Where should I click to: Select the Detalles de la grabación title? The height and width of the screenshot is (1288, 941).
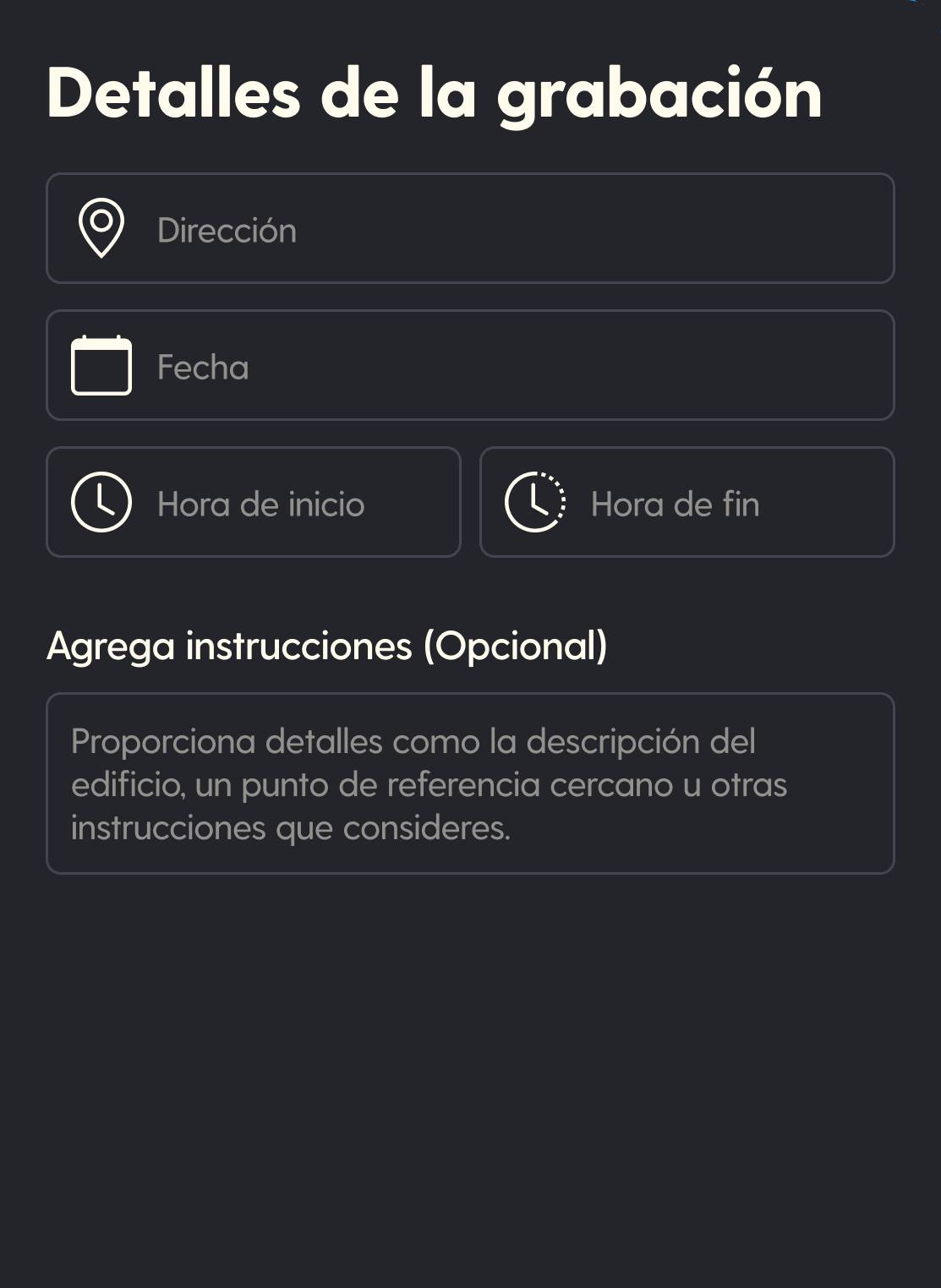point(434,95)
